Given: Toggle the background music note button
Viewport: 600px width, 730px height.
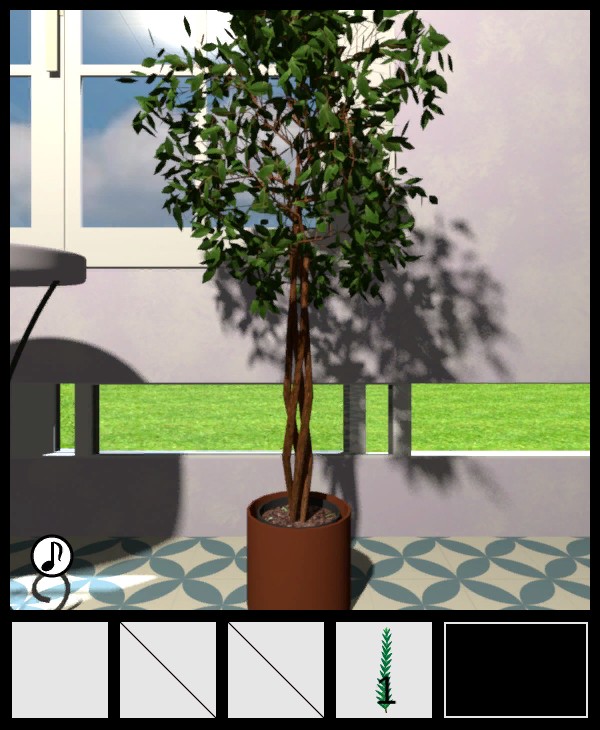Looking at the screenshot, I should pyautogui.click(x=51, y=555).
